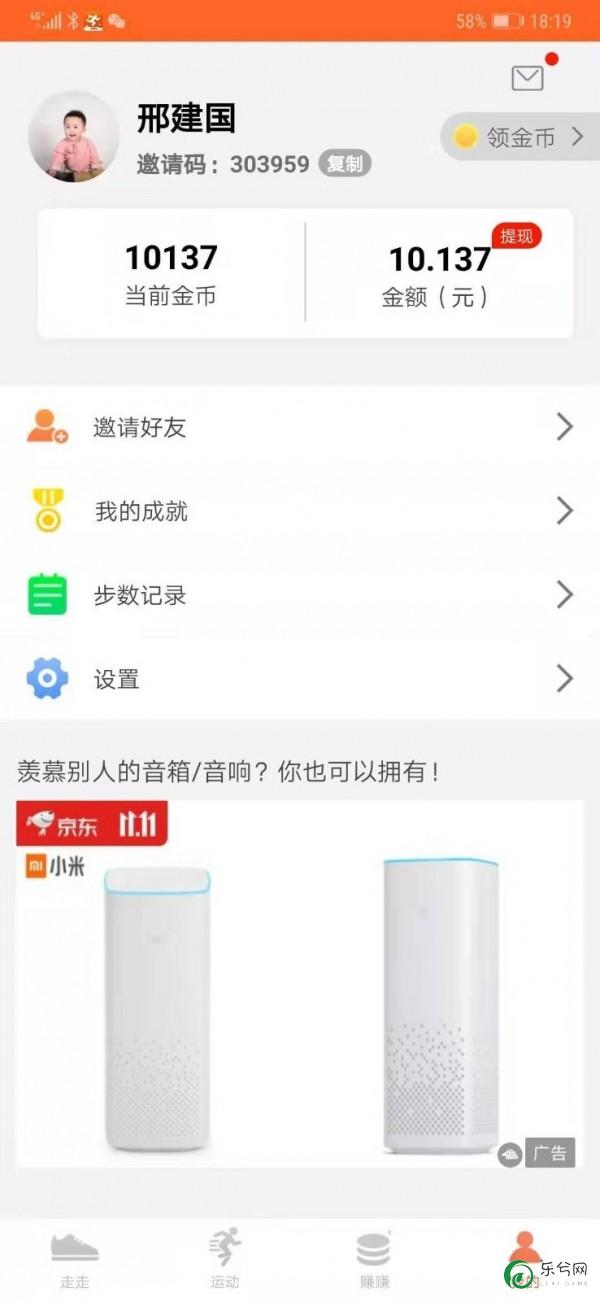The height and width of the screenshot is (1301, 600).
Task: Copy the invitation code with 复制
Action: click(x=345, y=164)
